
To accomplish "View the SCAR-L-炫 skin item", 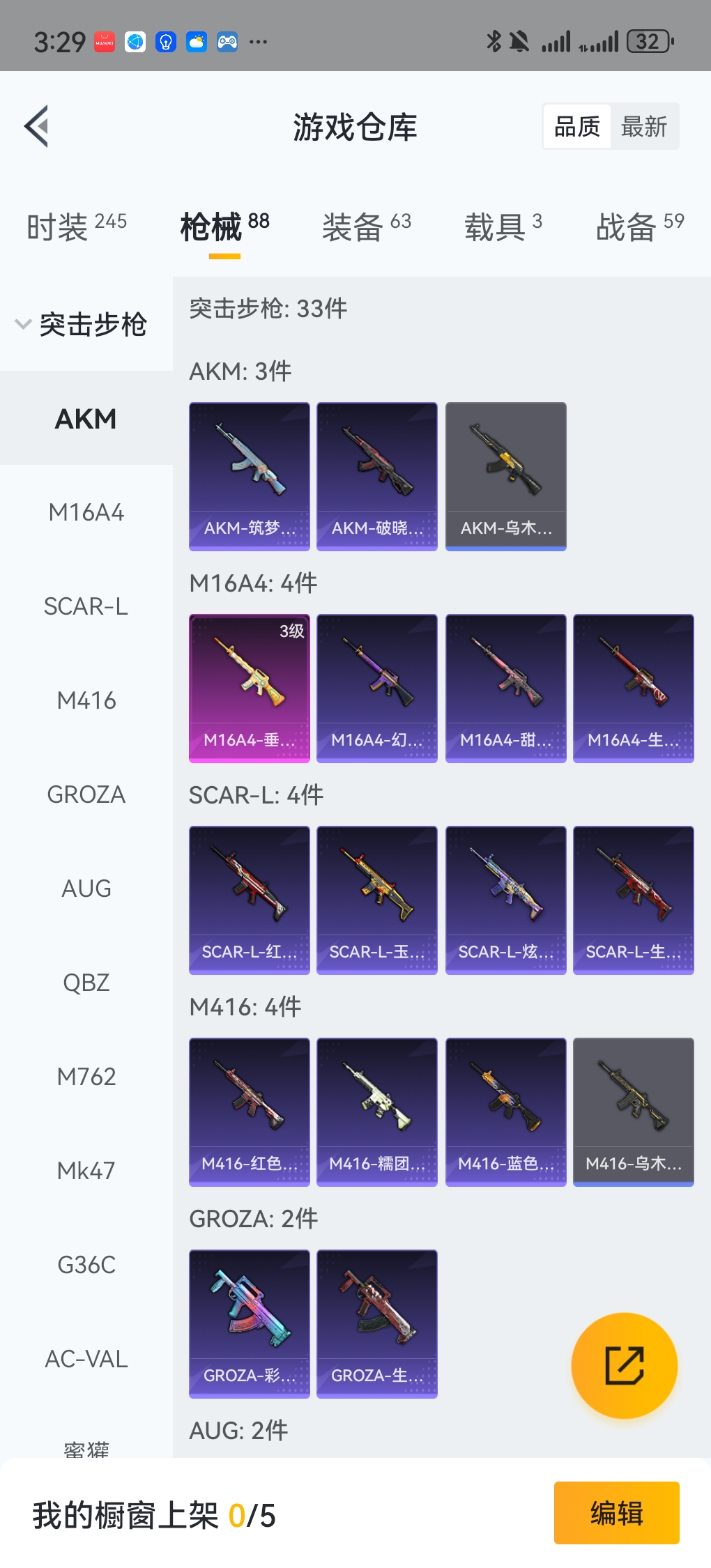I will [x=506, y=900].
